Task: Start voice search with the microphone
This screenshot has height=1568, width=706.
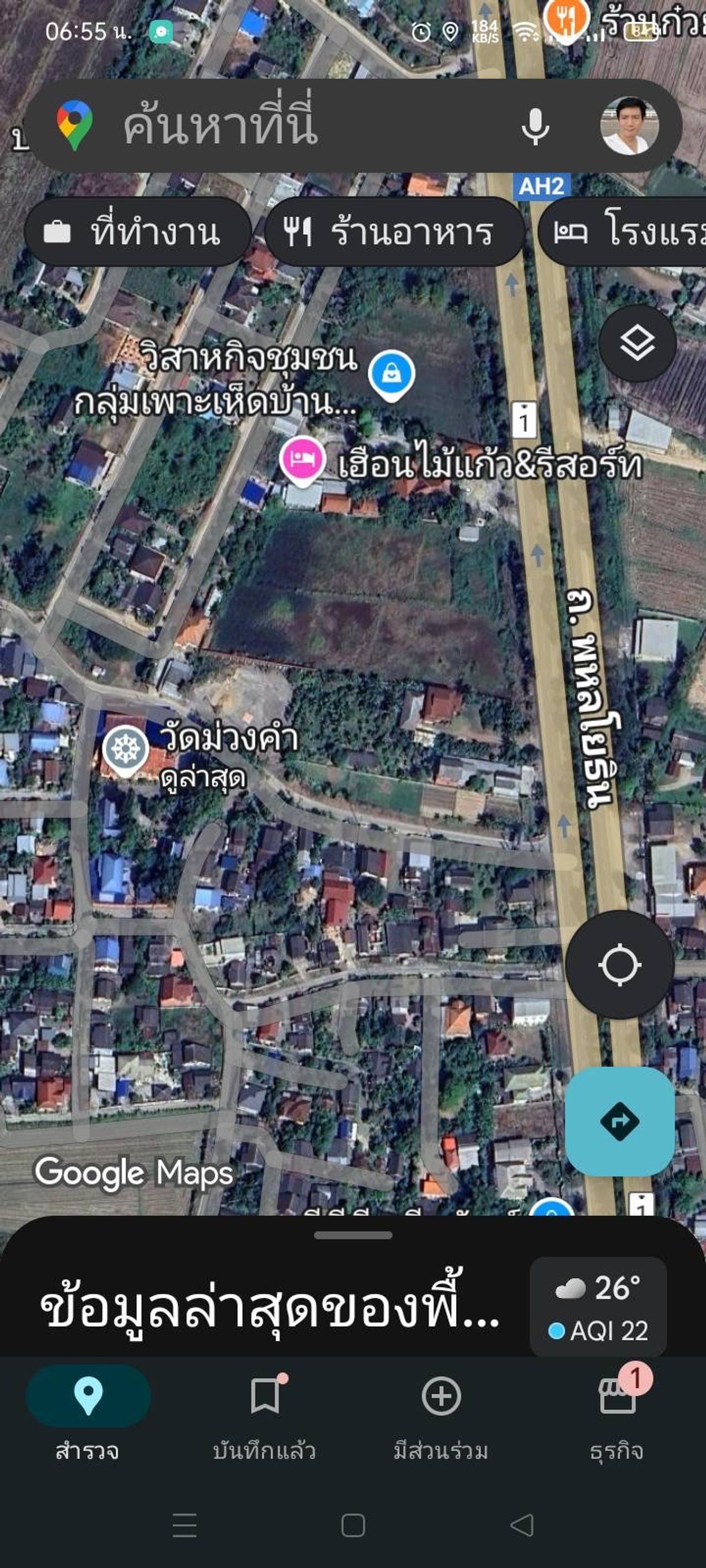Action: click(535, 126)
